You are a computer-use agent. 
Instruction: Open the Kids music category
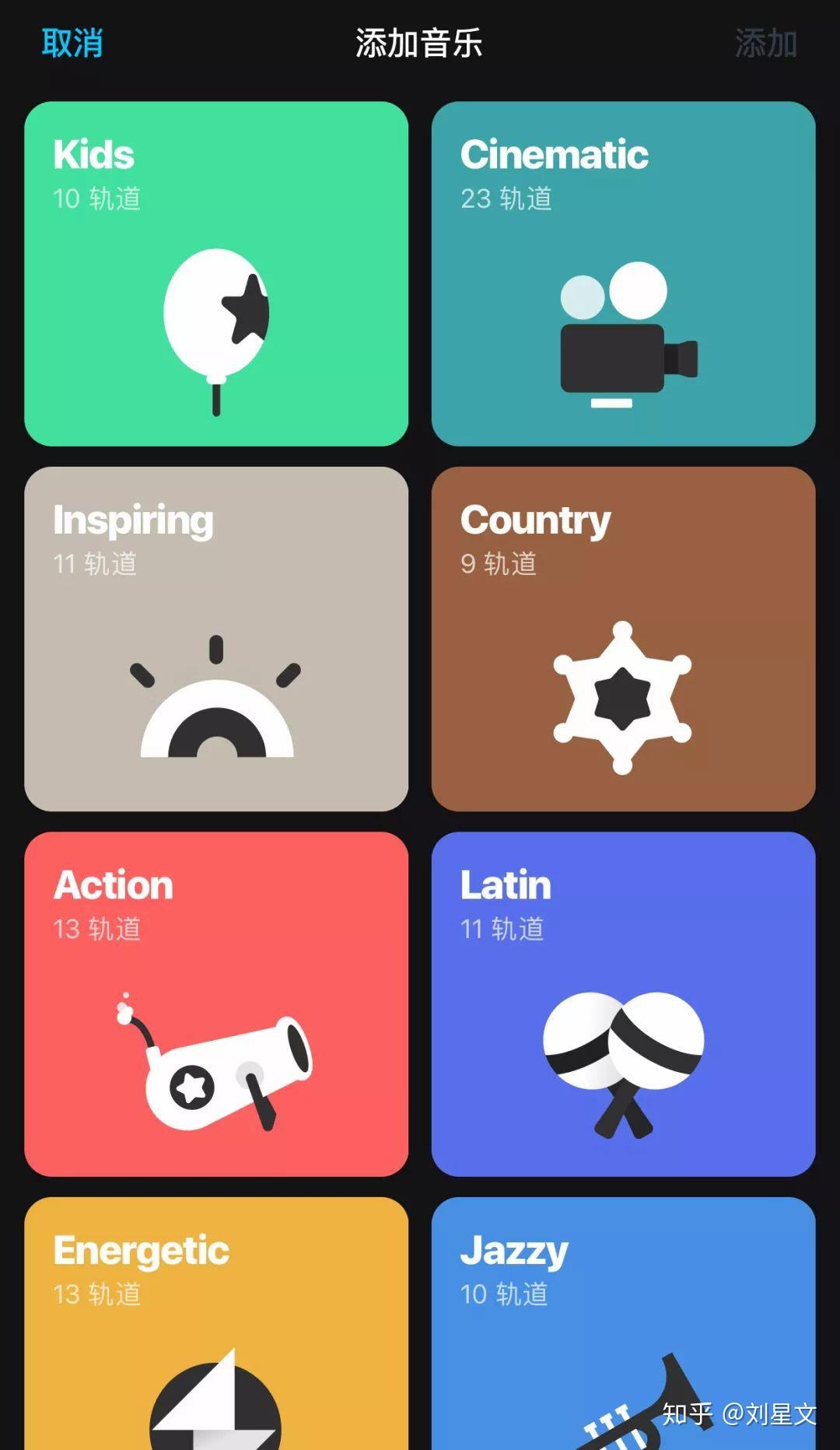(x=216, y=273)
